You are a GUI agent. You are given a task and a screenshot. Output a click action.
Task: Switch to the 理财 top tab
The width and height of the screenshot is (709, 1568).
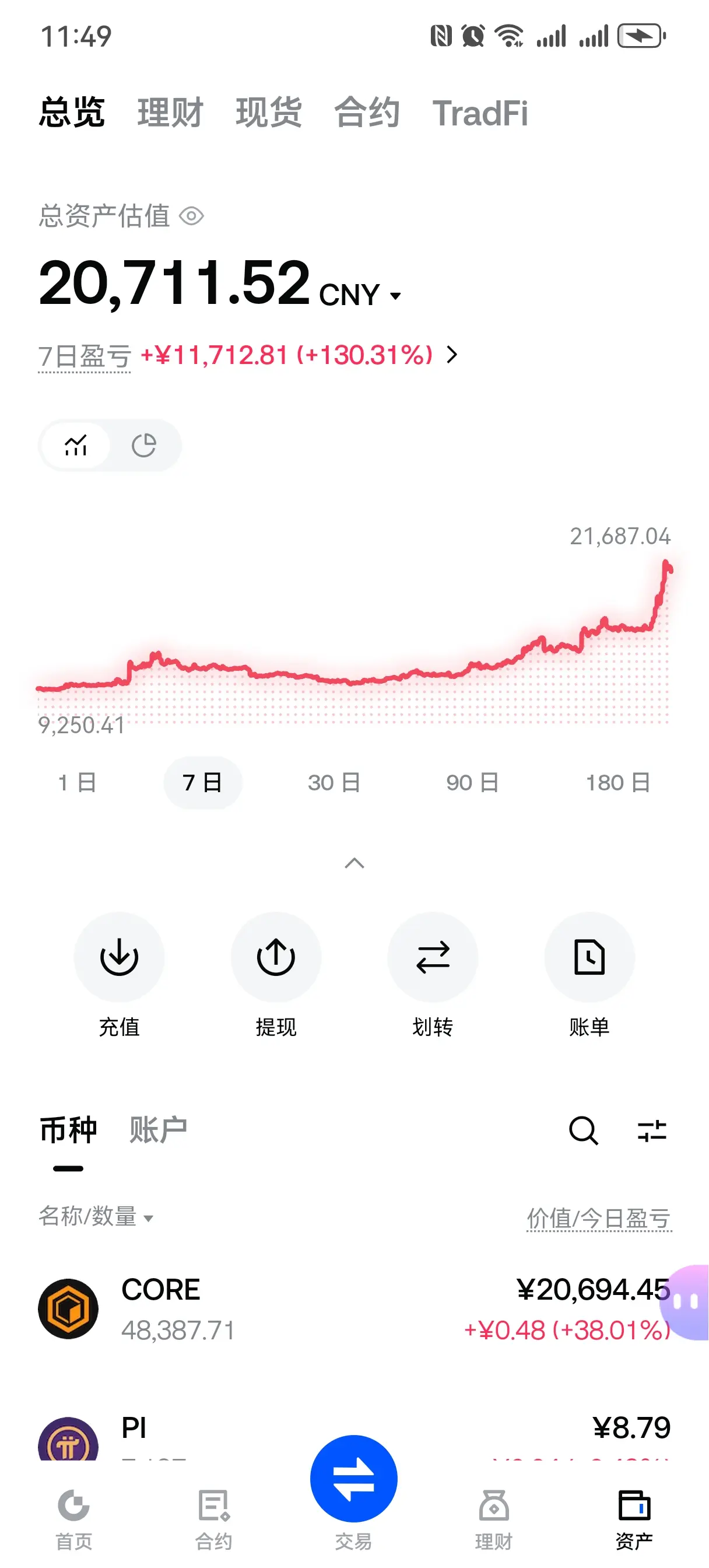tap(170, 113)
